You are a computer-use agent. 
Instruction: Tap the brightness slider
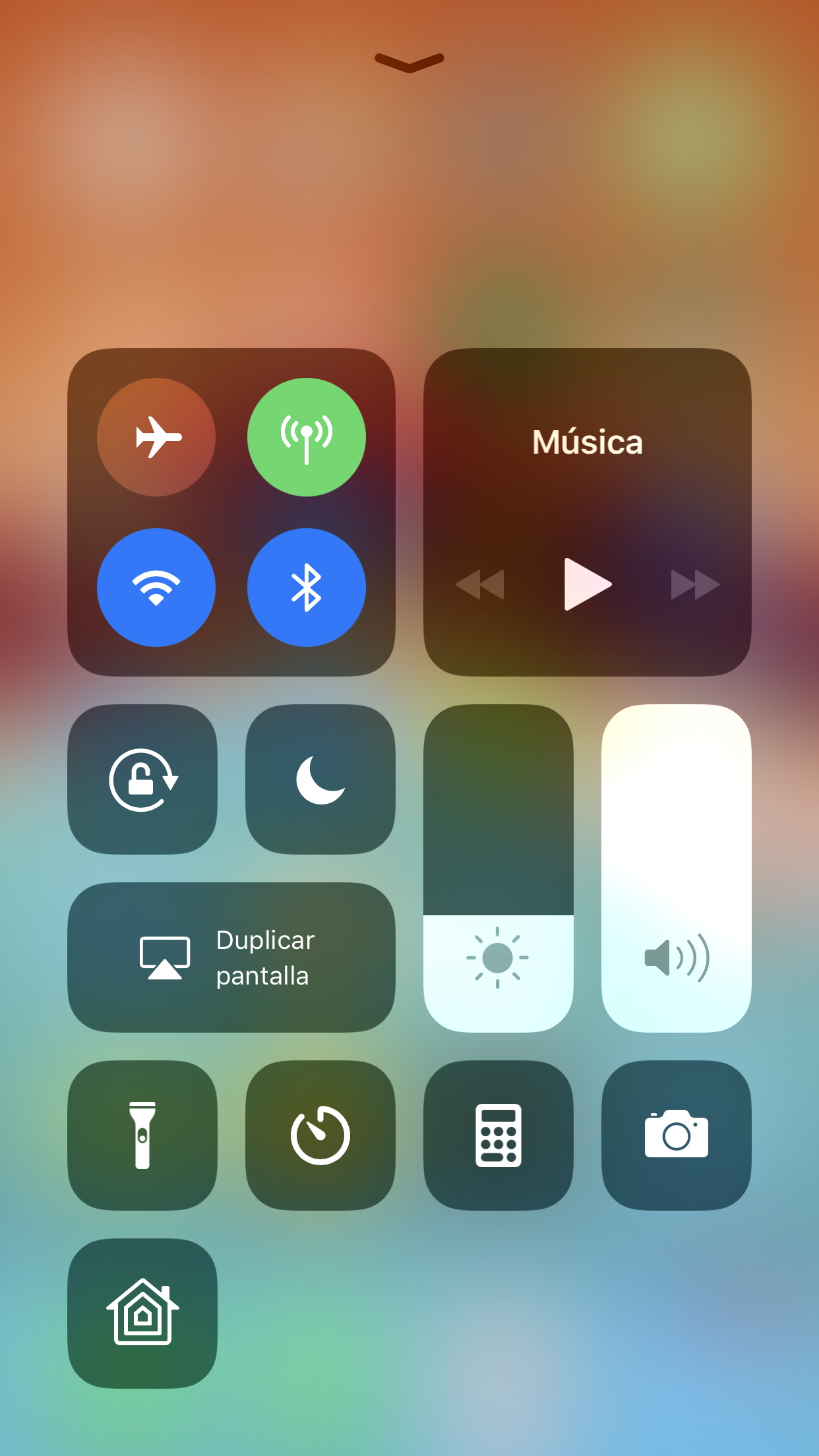499,868
